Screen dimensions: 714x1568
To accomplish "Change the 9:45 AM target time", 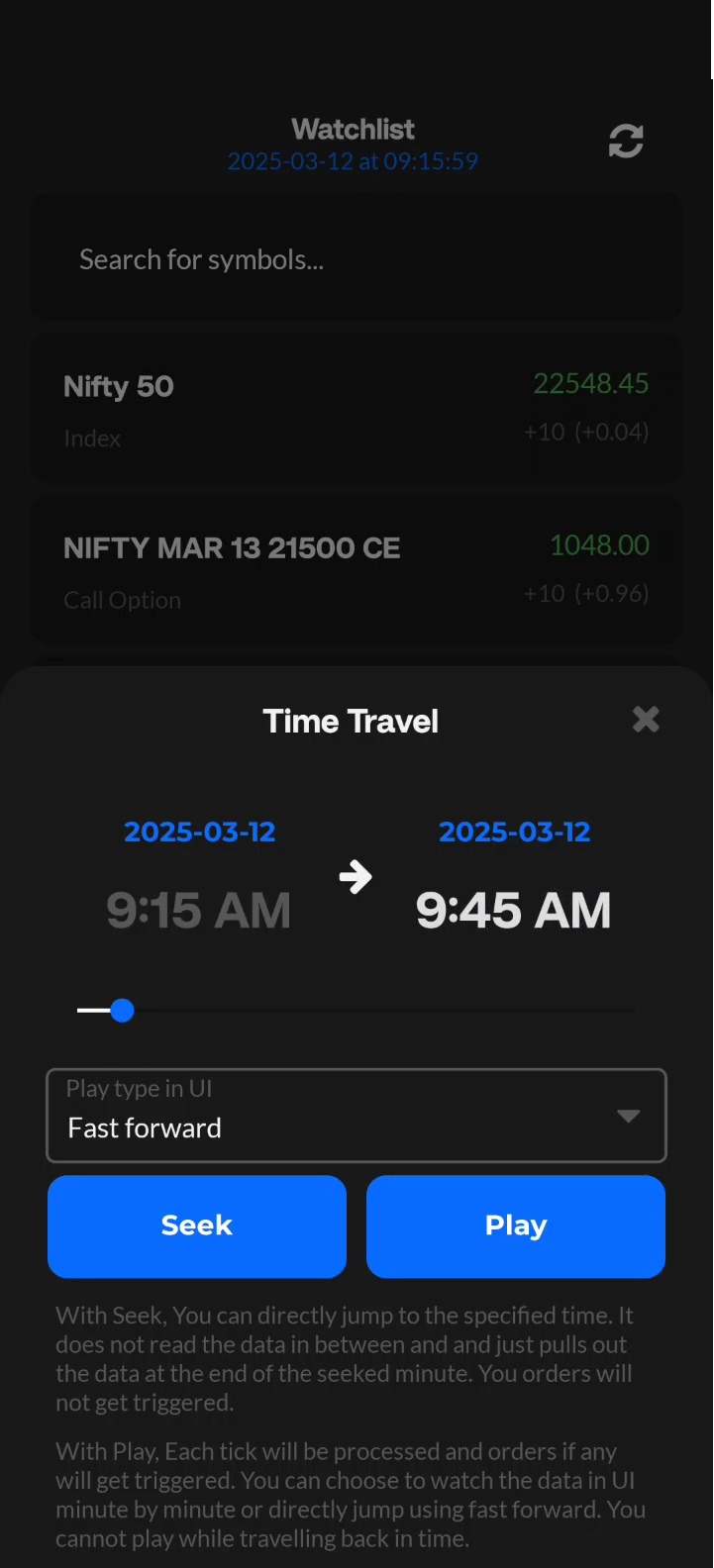I will click(x=513, y=911).
